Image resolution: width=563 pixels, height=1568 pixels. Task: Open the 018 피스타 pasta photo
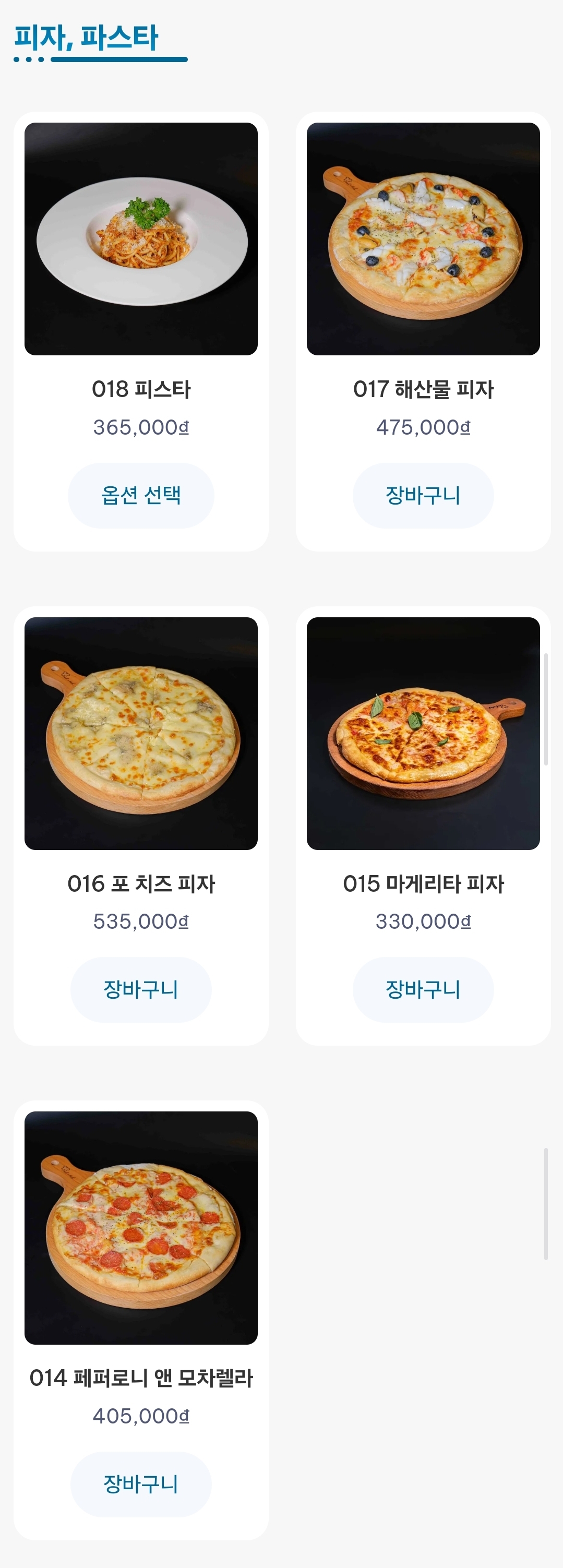click(x=140, y=238)
